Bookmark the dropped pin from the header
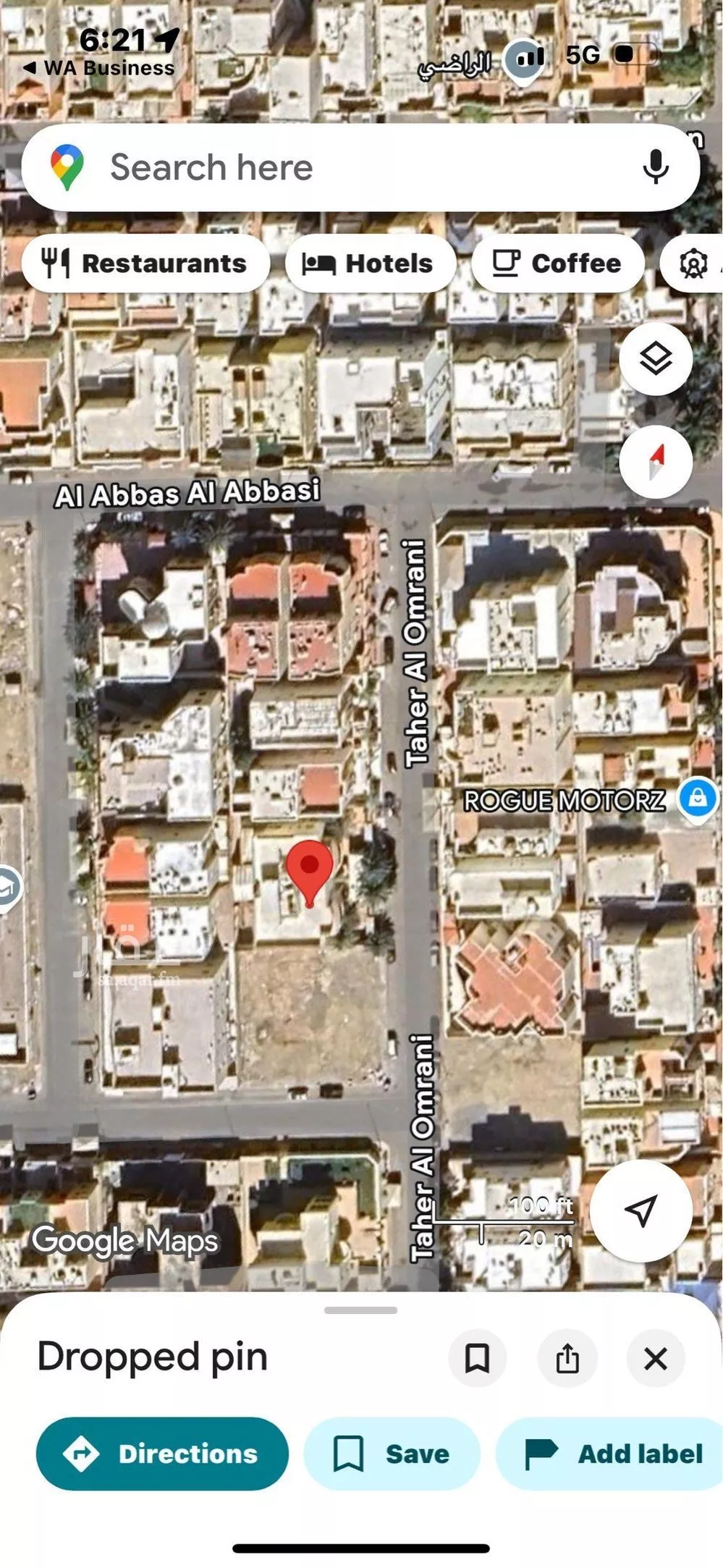This screenshot has height=1568, width=723. (477, 1358)
